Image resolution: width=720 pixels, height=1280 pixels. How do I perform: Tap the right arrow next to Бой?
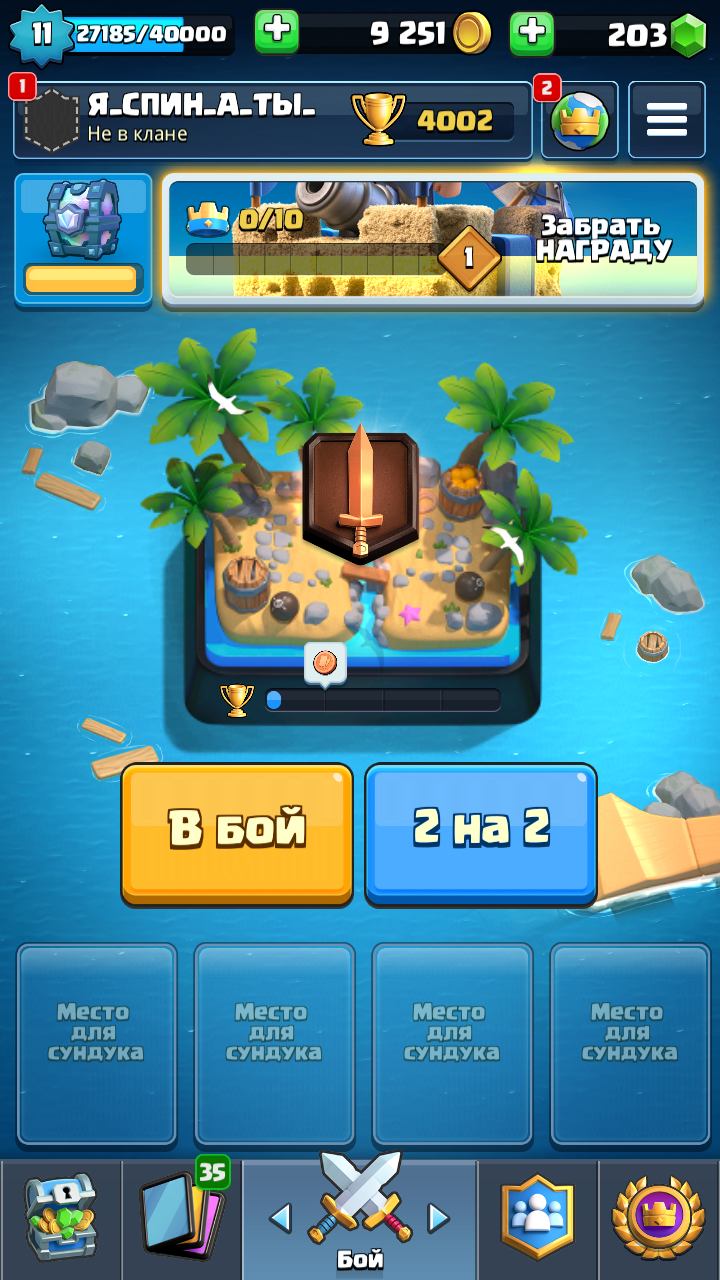tap(438, 1217)
